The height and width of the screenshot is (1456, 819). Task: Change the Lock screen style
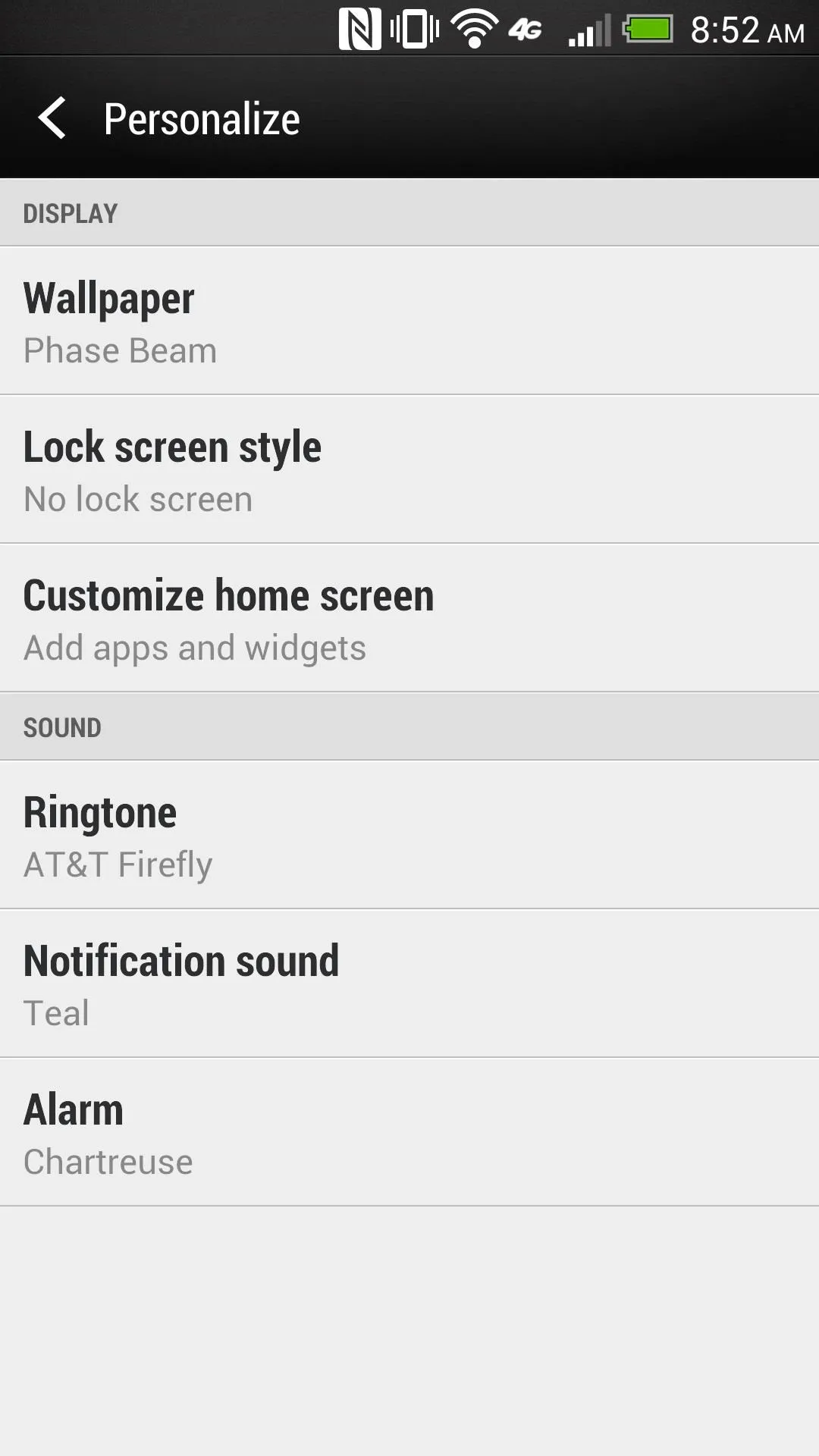click(409, 469)
